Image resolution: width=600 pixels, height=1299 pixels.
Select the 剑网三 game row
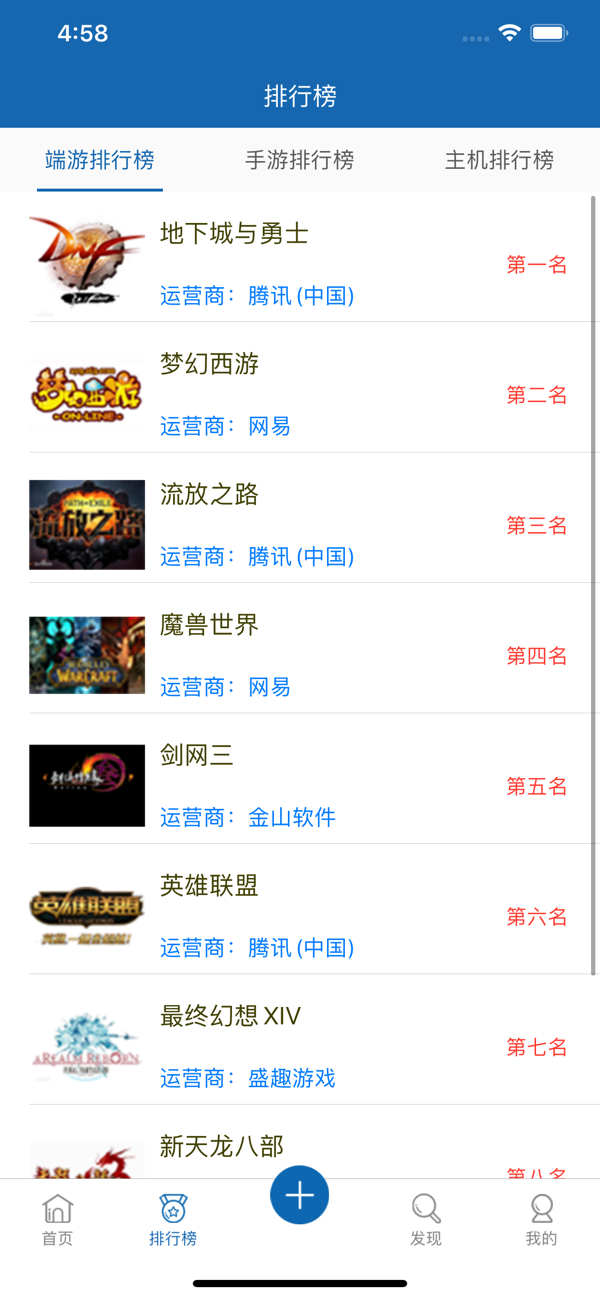[x=300, y=785]
